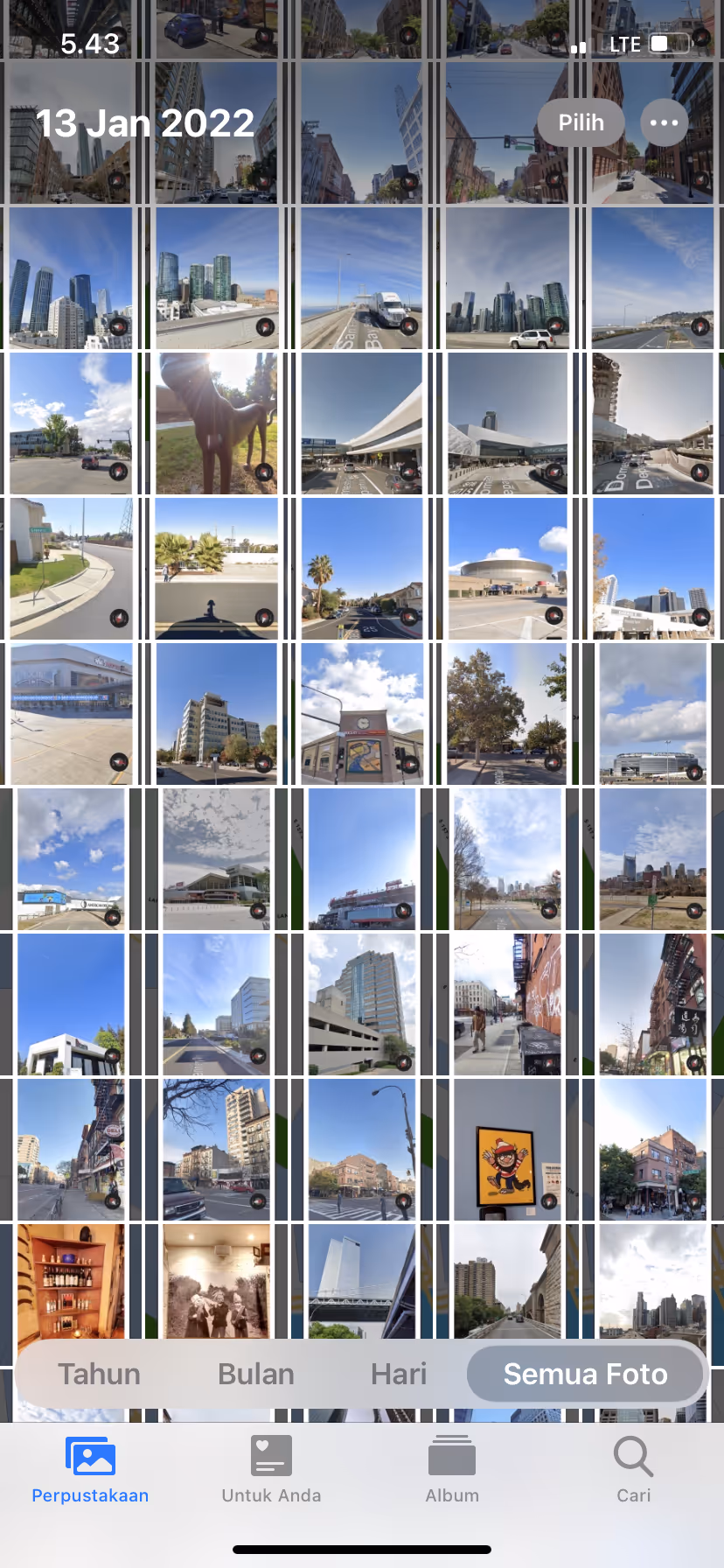The height and width of the screenshot is (1568, 724).
Task: Tap the Pilih select button
Action: coord(581,122)
